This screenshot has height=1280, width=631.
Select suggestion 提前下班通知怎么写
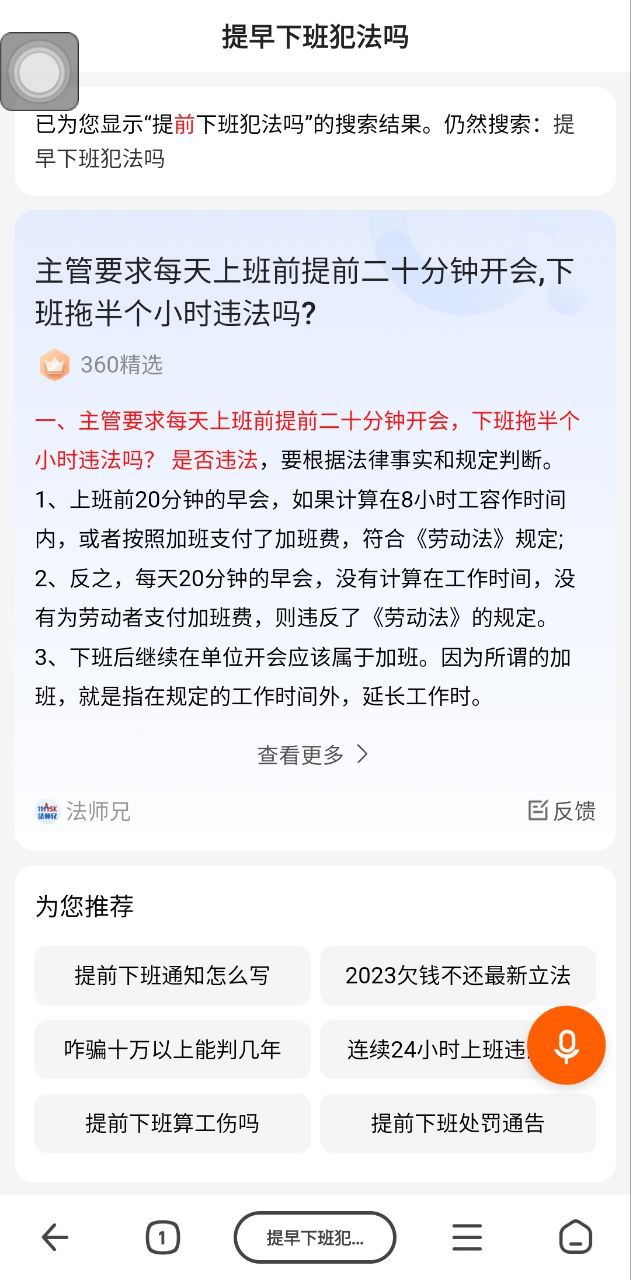172,975
